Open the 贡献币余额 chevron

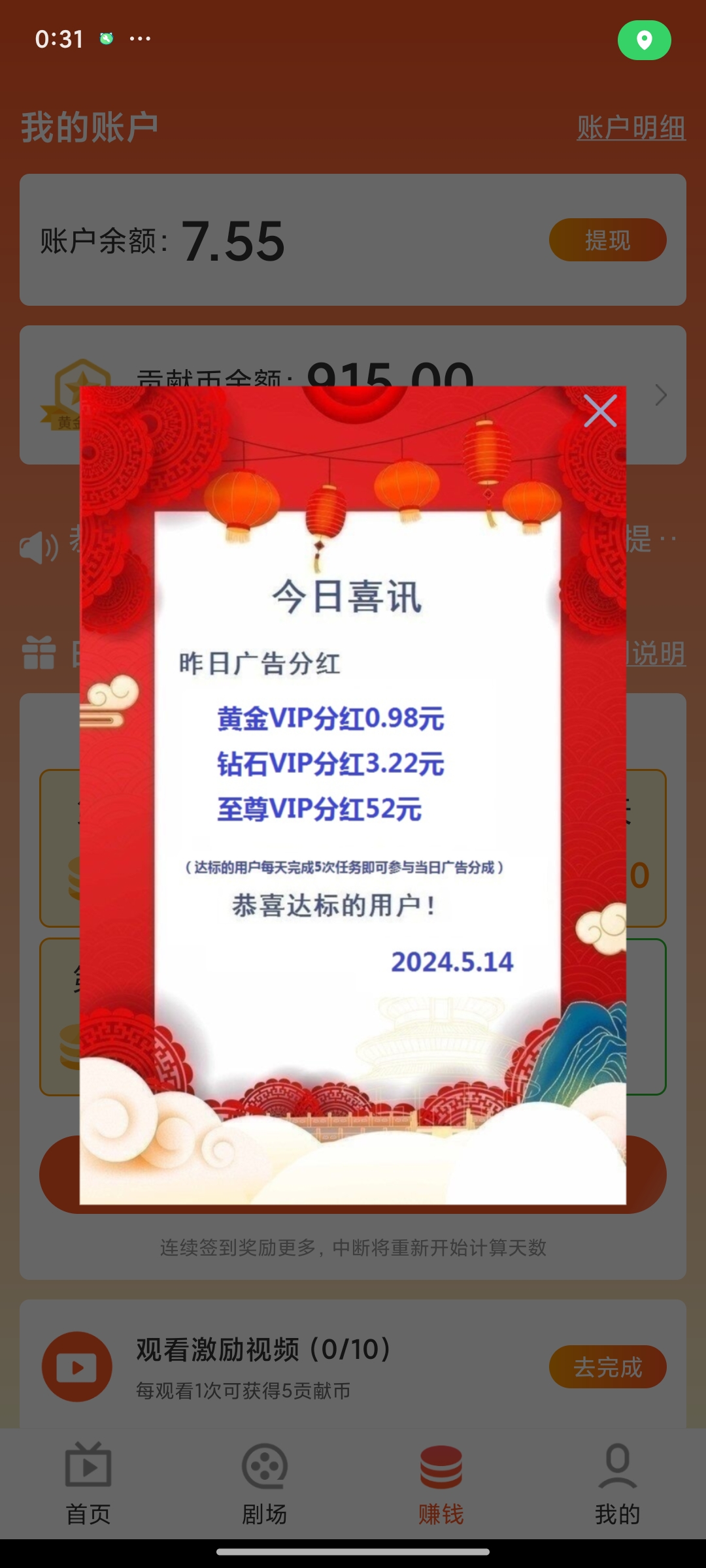pyautogui.click(x=662, y=395)
